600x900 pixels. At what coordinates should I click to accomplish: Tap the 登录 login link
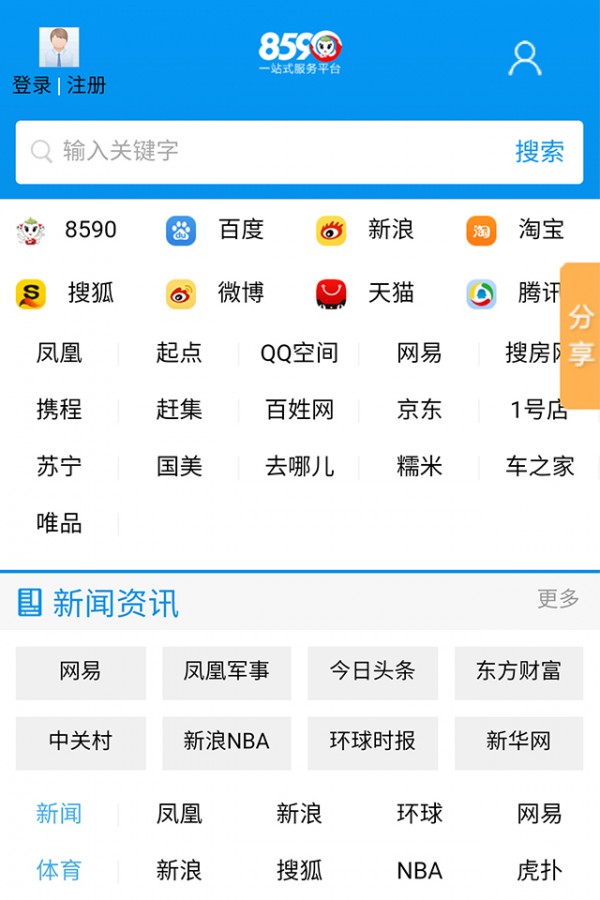pos(31,86)
